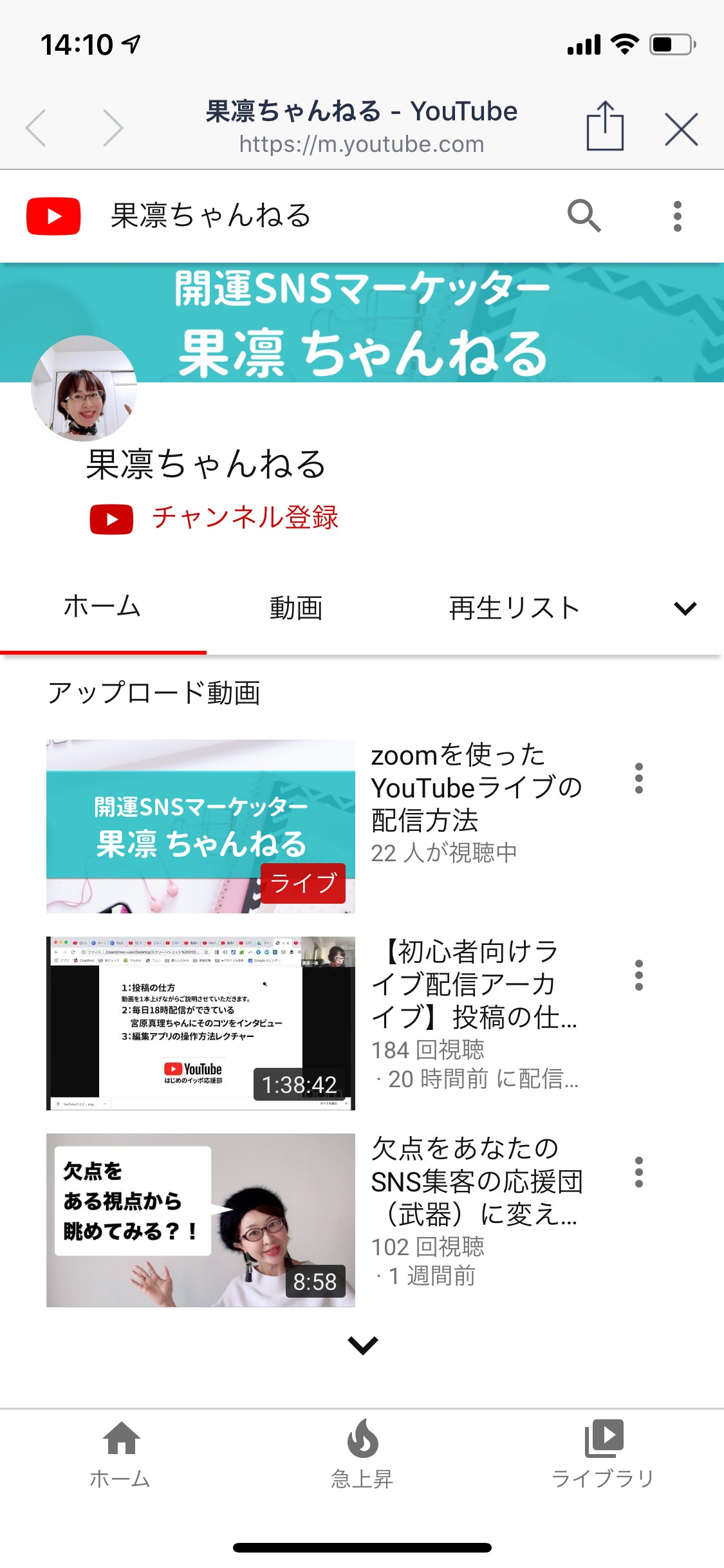The height and width of the screenshot is (1568, 724).
Task: Open options for the zoom live video
Action: 638,778
